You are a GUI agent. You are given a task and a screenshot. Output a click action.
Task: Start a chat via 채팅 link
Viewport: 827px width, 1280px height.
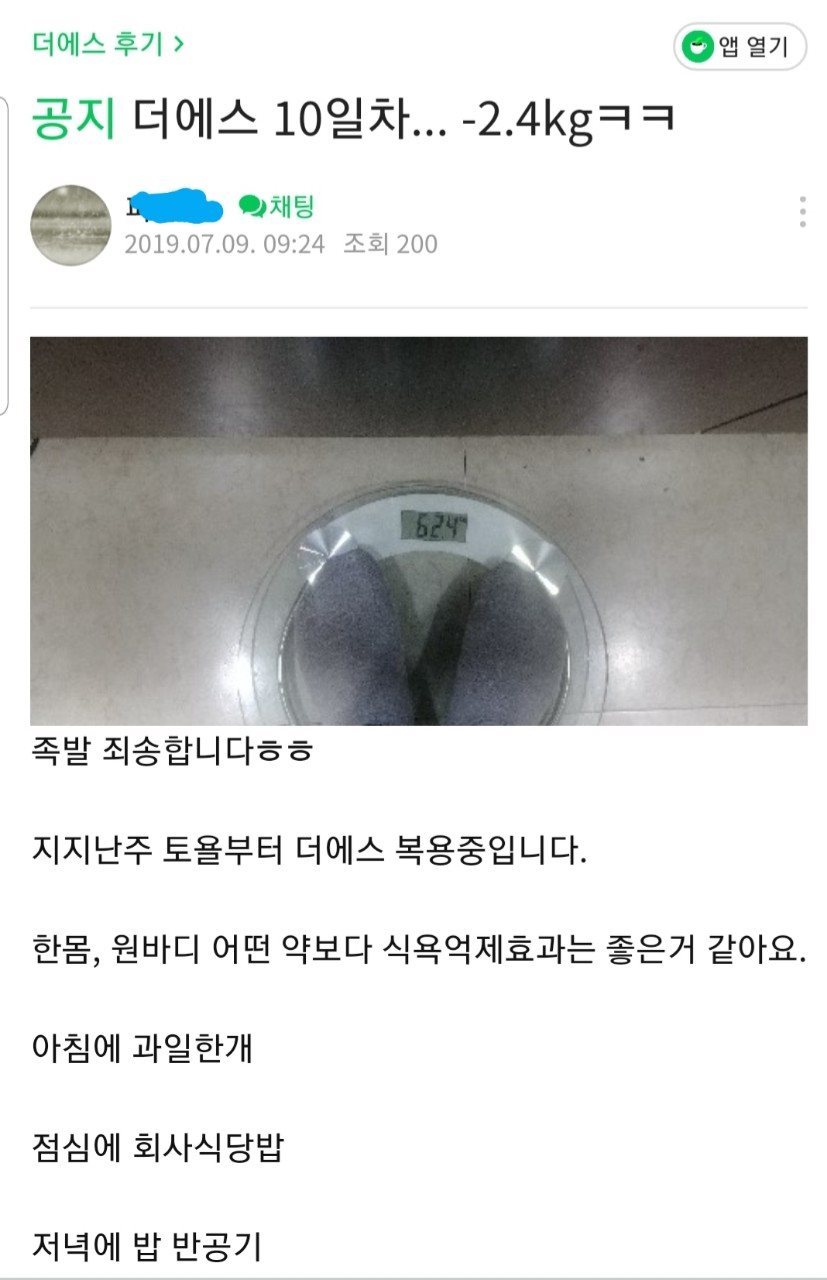point(277,207)
